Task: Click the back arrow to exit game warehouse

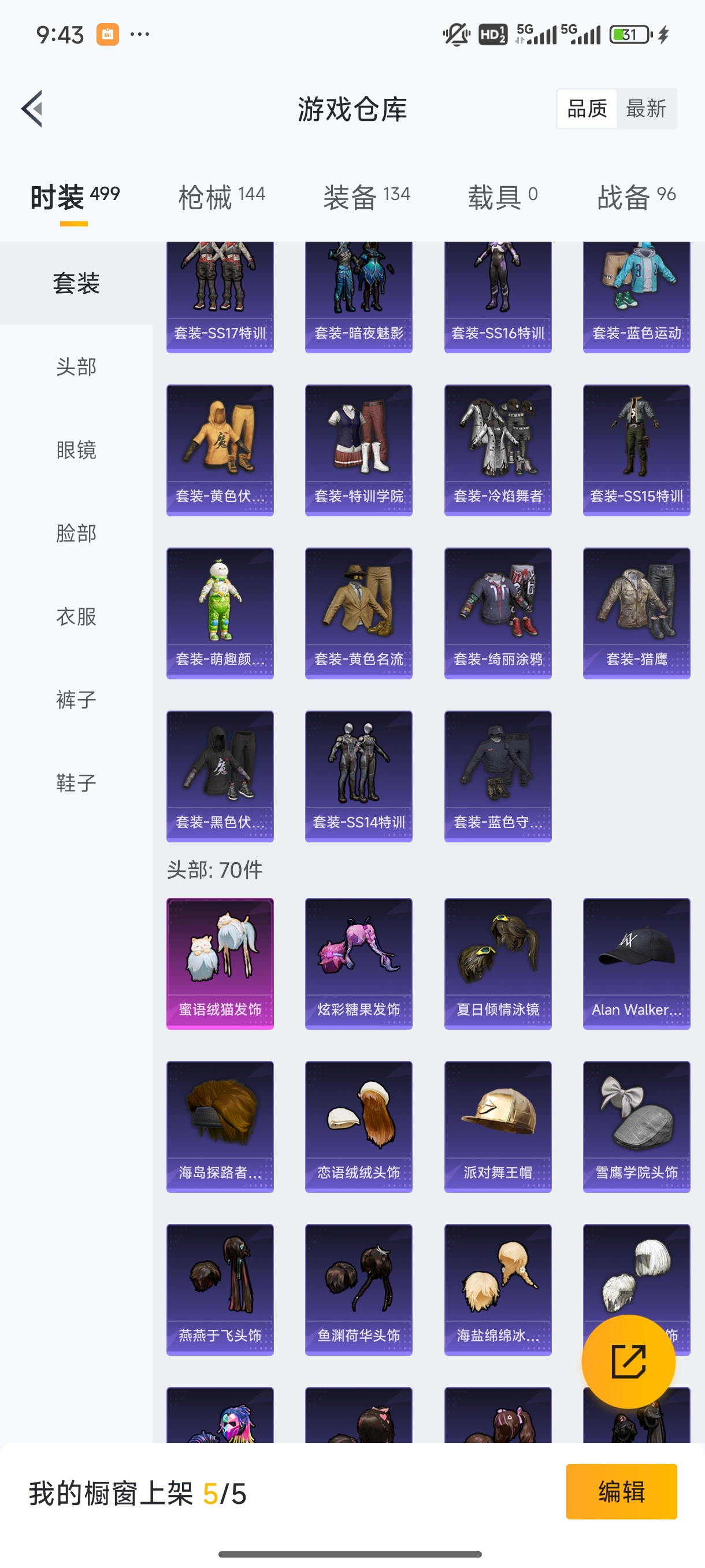Action: [32, 108]
